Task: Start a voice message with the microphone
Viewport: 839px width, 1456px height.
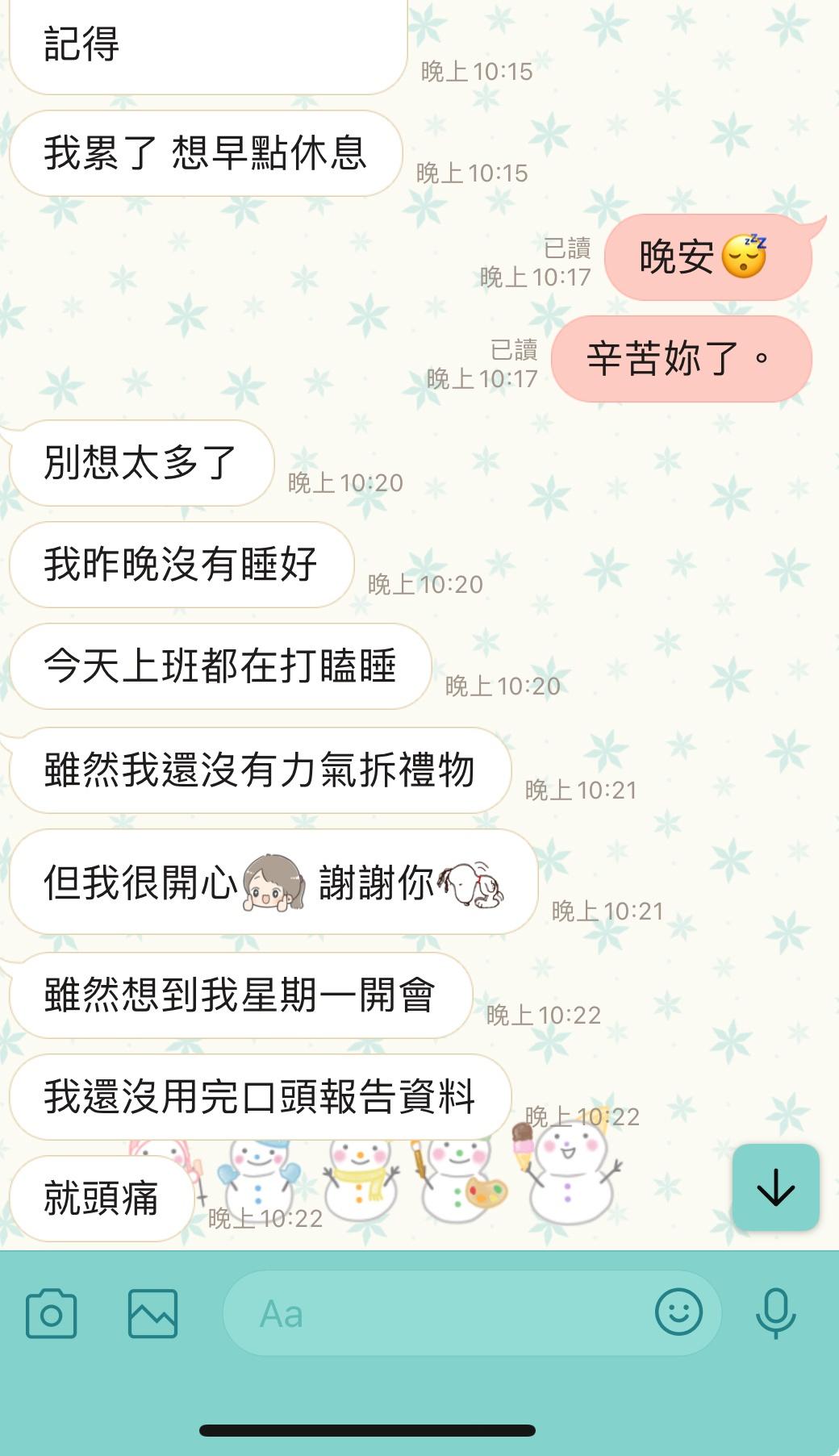Action: click(x=775, y=1314)
